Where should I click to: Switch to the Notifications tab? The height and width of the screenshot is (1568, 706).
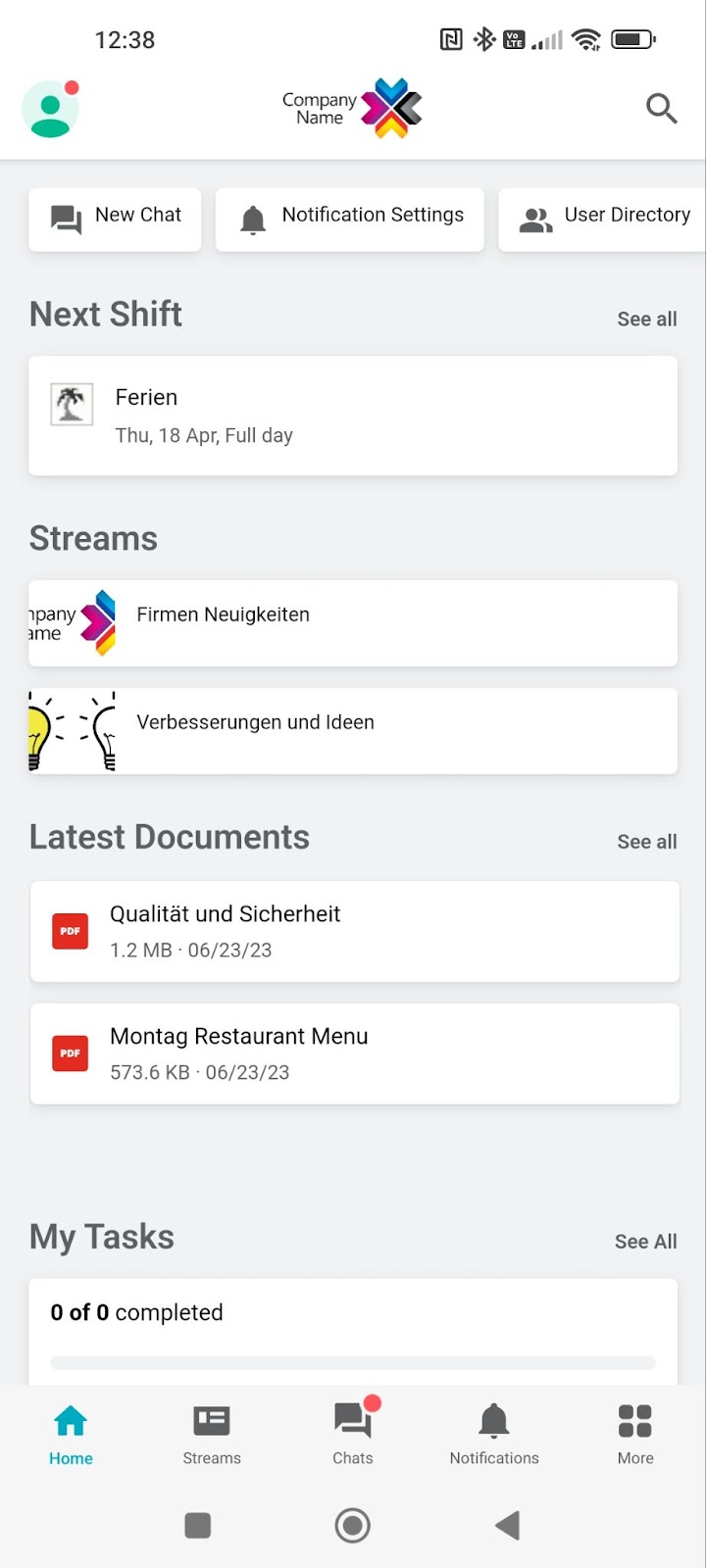tap(494, 1434)
